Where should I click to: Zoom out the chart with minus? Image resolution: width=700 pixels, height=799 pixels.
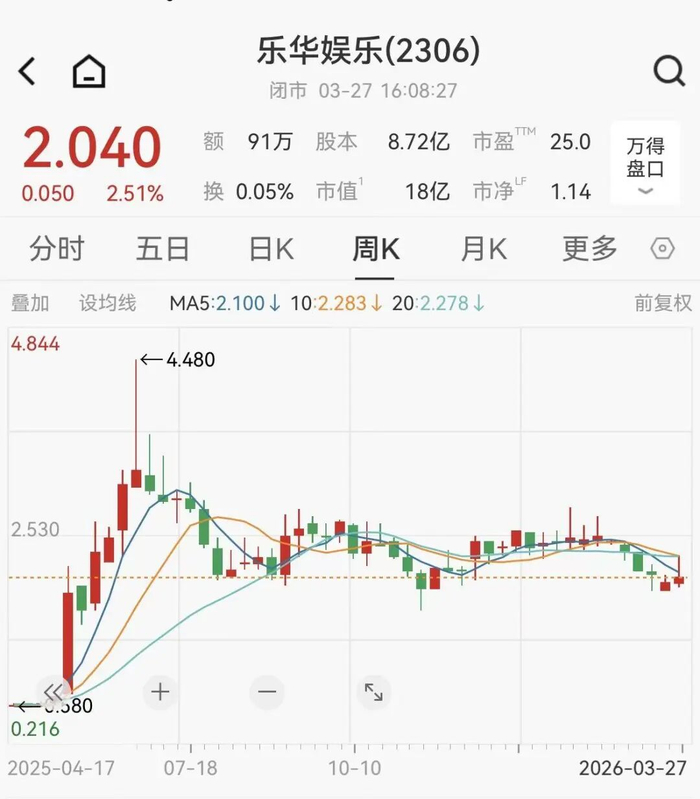[267, 691]
